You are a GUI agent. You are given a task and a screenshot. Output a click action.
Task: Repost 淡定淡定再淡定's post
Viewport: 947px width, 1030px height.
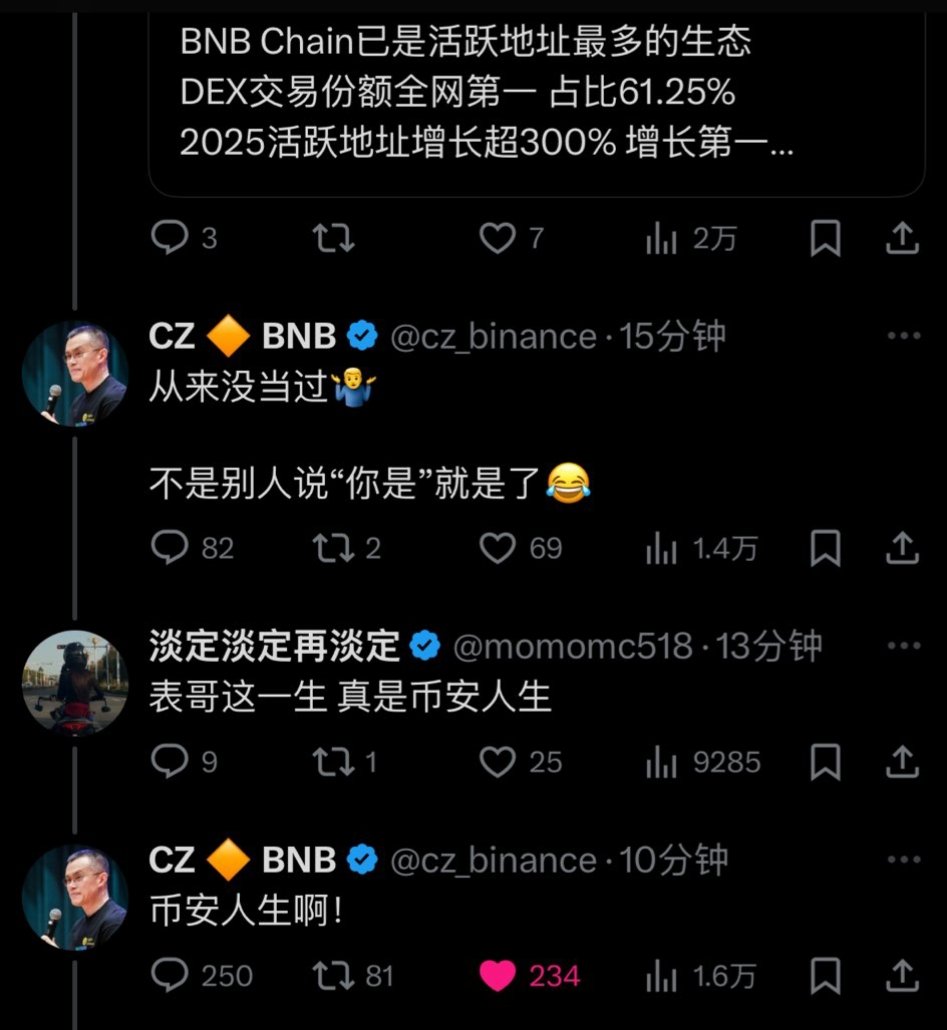tap(332, 763)
